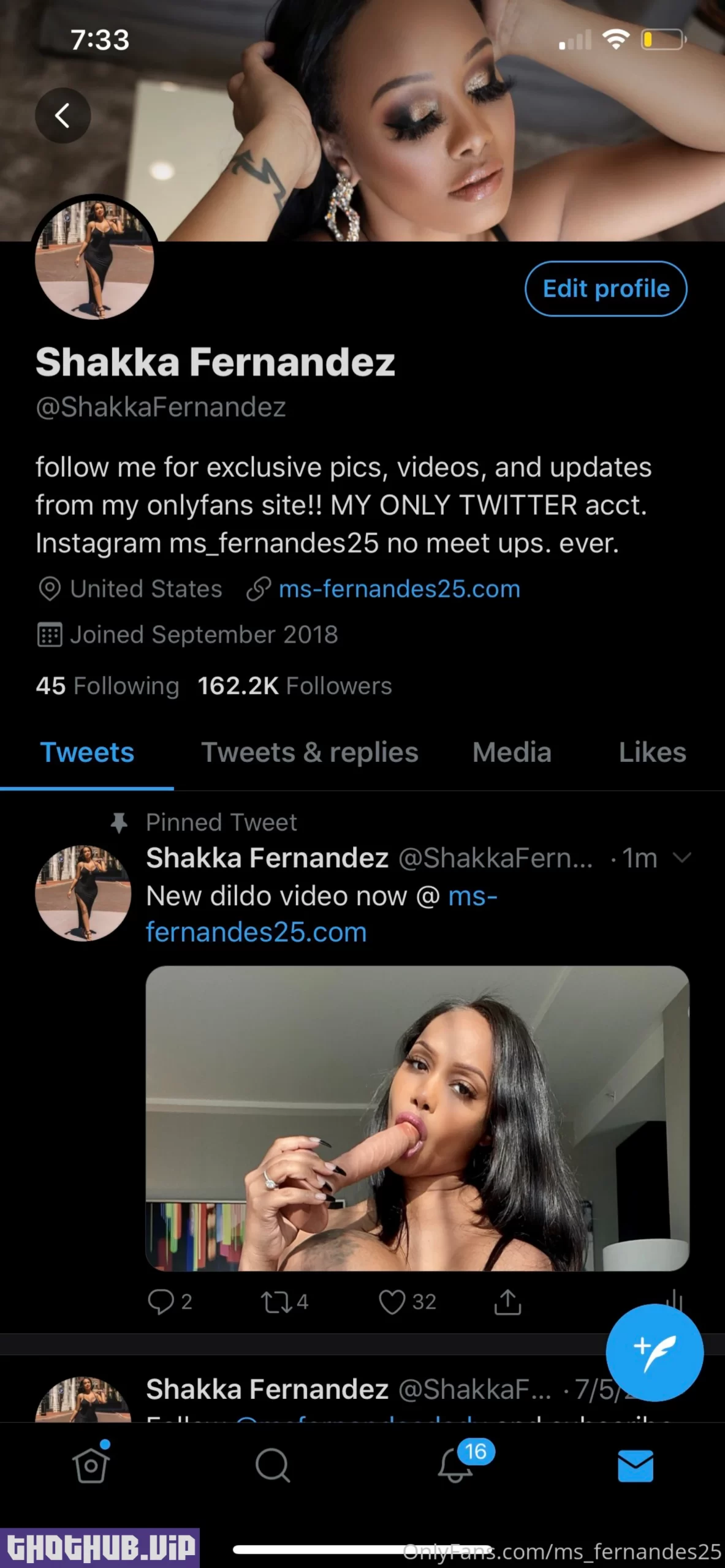Image resolution: width=725 pixels, height=1568 pixels.
Task: Select the Tweets tab
Action: pos(87,752)
